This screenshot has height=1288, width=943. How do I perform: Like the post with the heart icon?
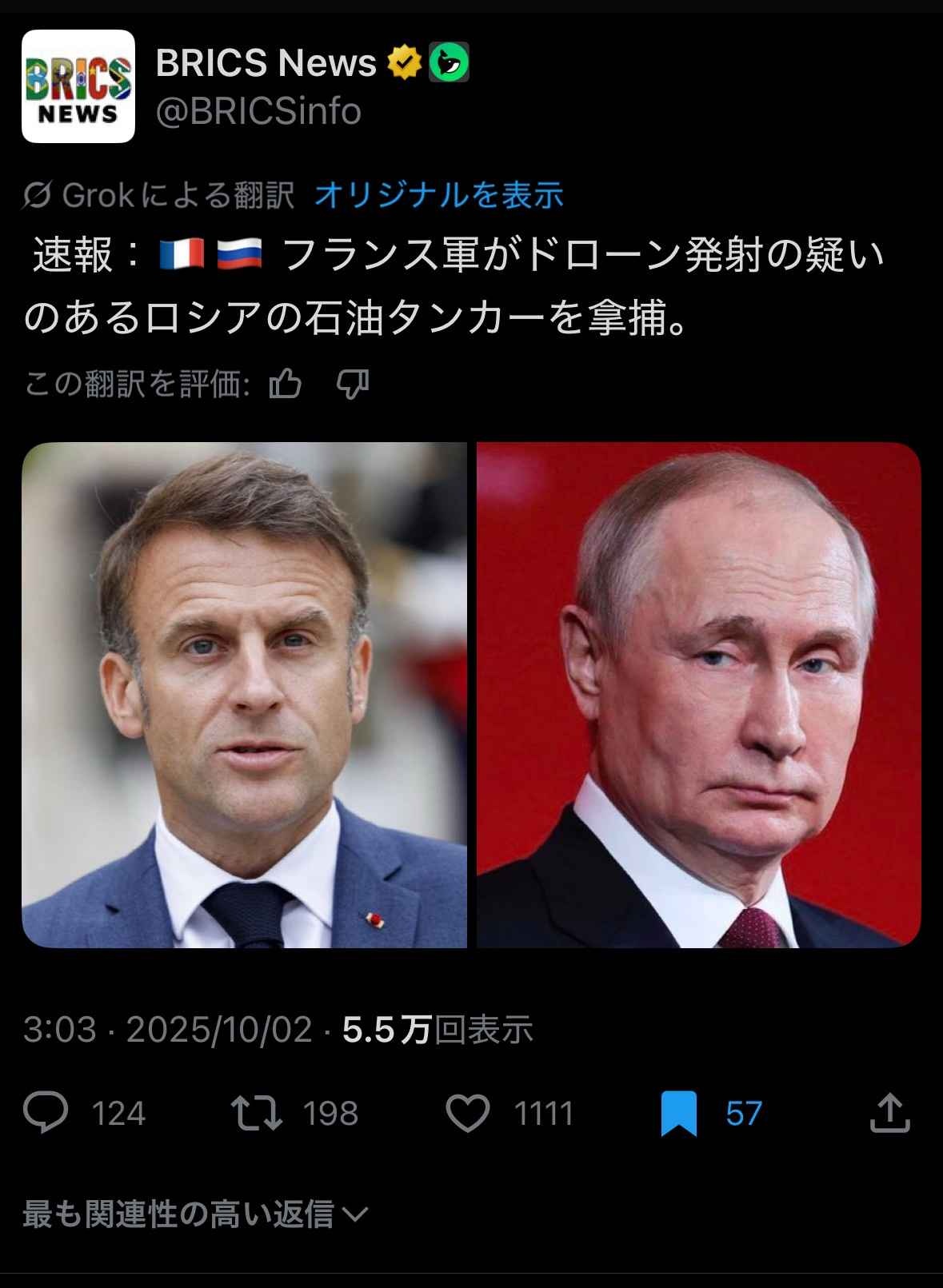pyautogui.click(x=468, y=1113)
